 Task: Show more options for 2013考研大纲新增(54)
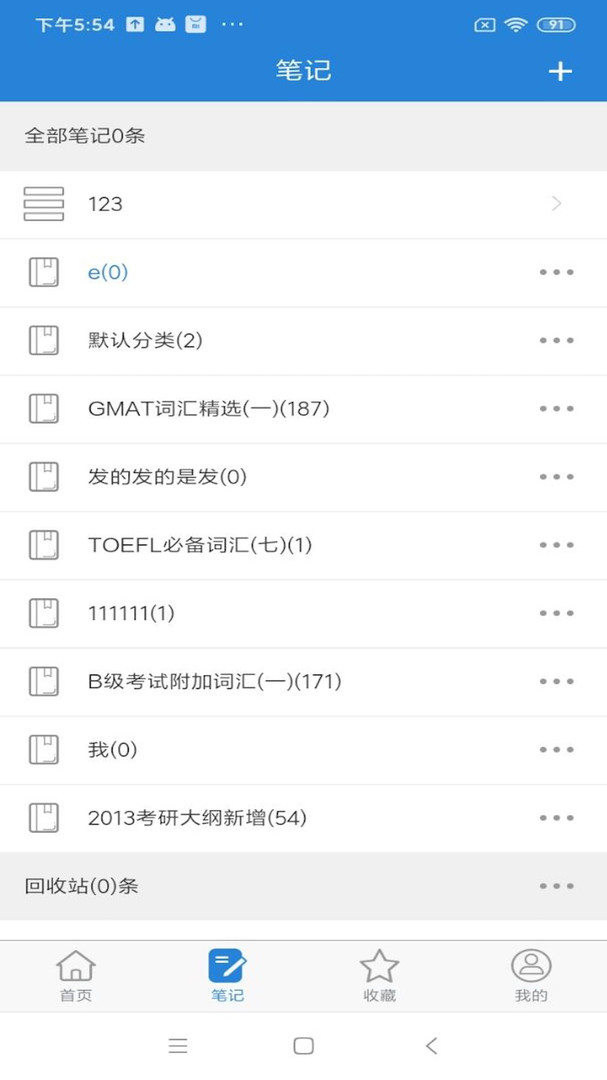point(556,818)
